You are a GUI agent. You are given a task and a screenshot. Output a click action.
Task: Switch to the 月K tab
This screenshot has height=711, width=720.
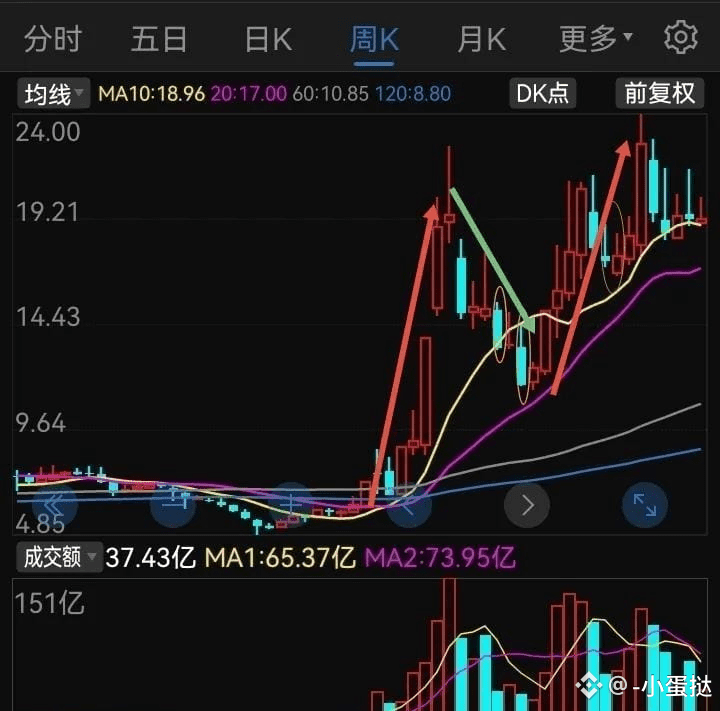481,39
